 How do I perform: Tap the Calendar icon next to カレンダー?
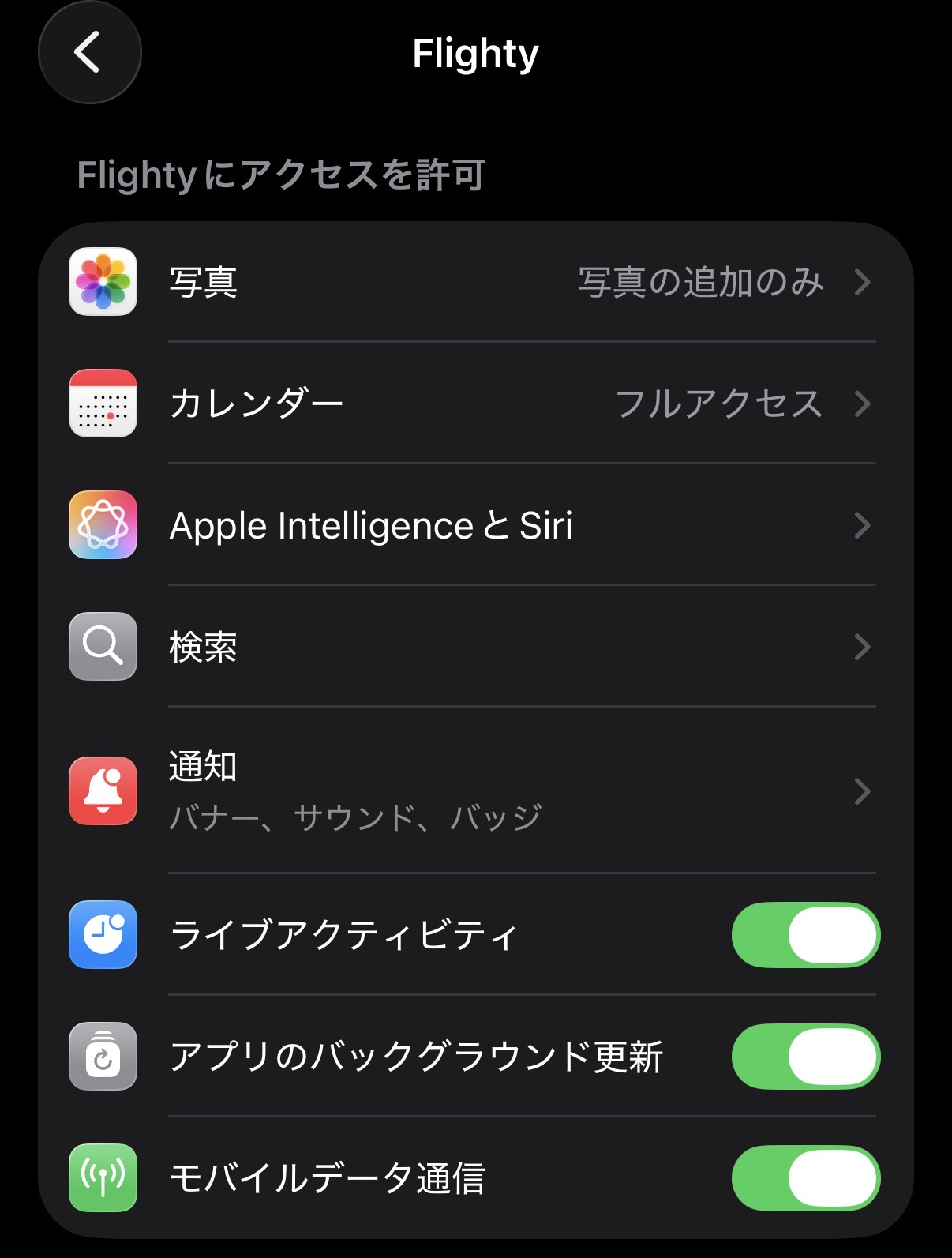click(103, 404)
